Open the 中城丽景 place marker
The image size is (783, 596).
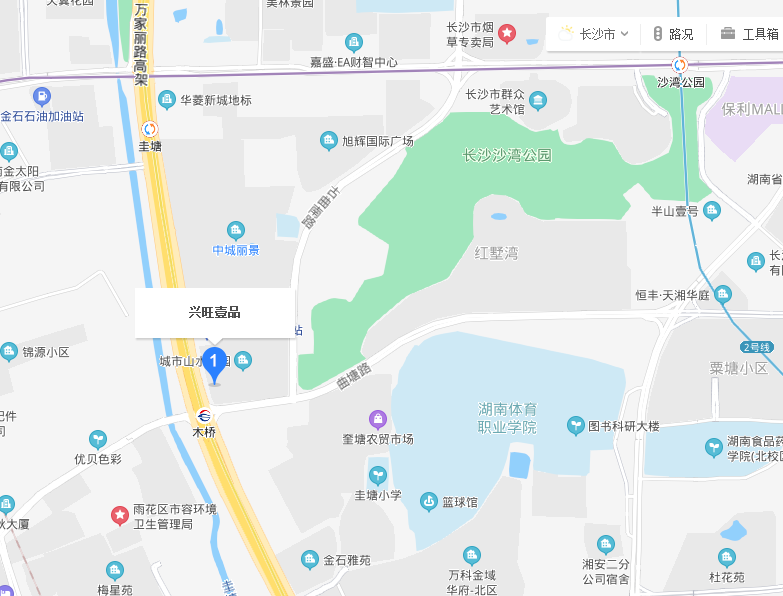tap(236, 231)
